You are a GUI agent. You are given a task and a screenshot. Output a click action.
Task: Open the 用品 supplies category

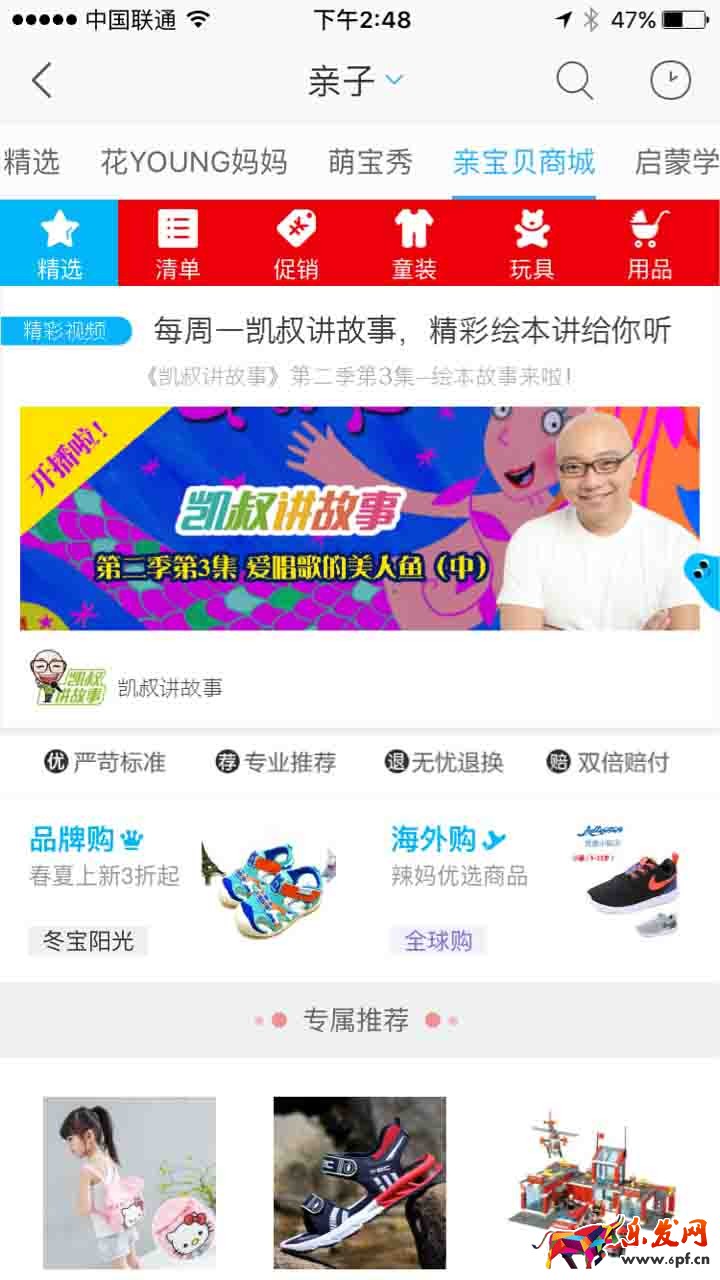(650, 244)
